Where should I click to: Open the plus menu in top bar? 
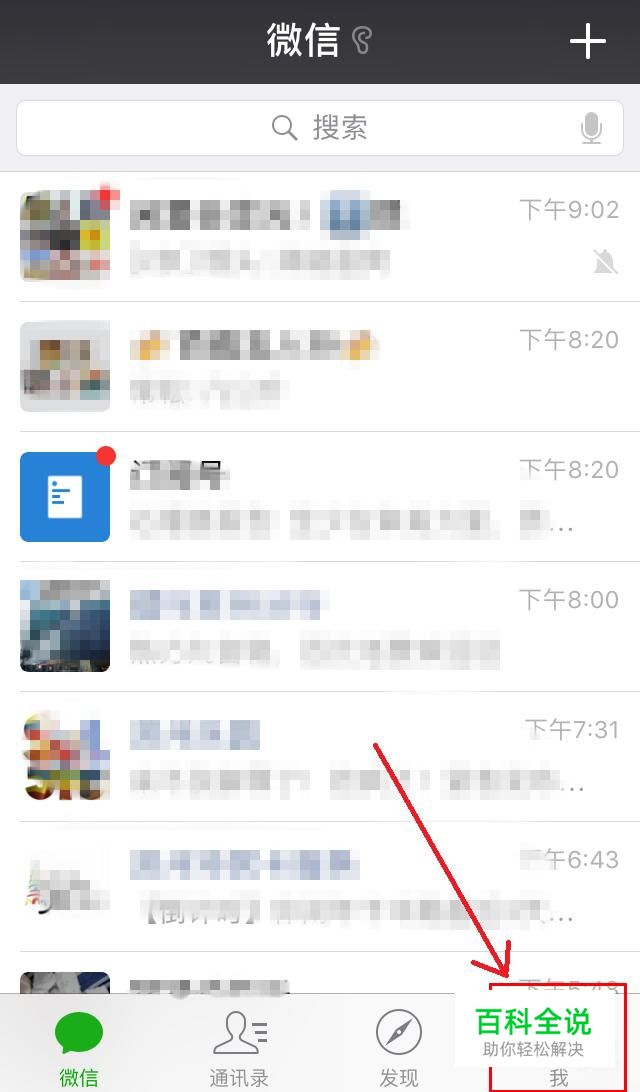coord(588,41)
